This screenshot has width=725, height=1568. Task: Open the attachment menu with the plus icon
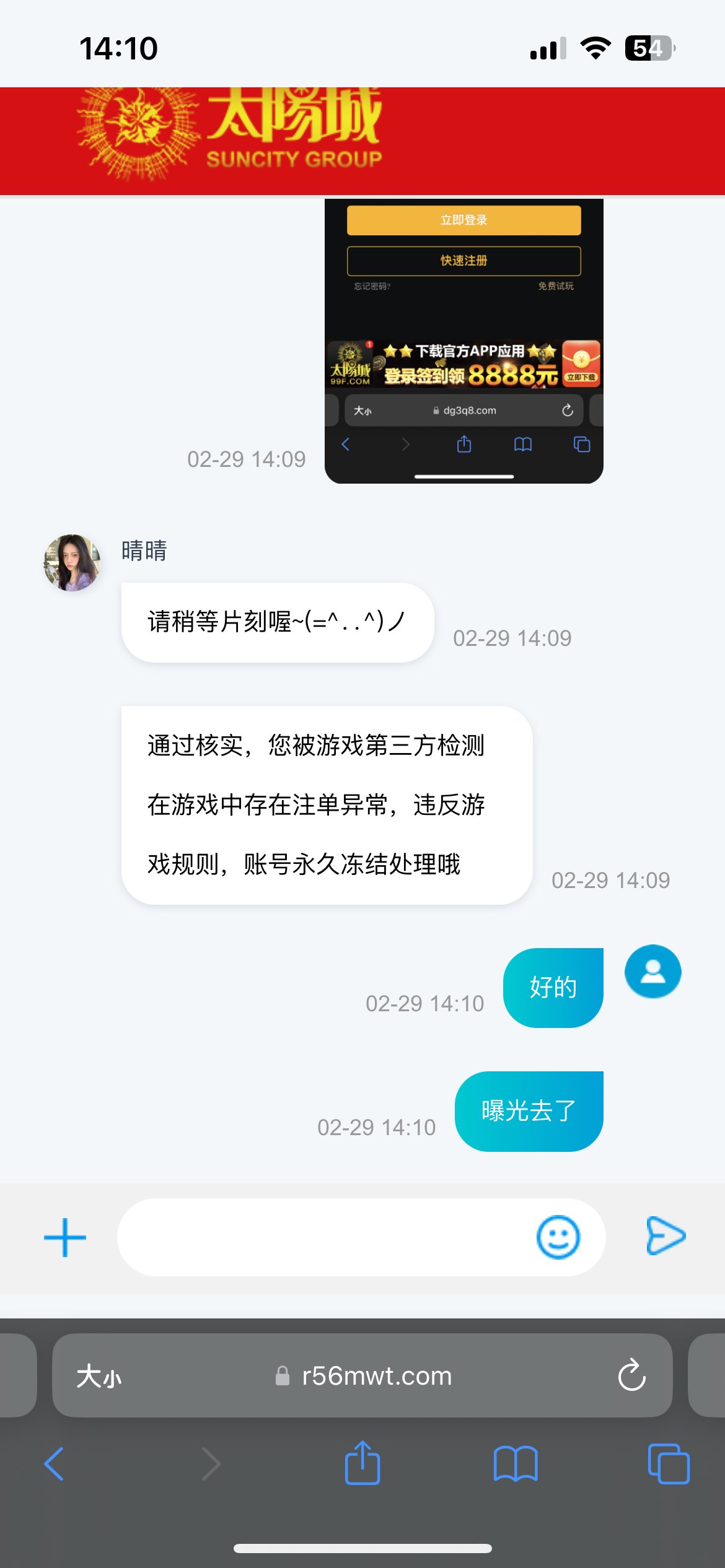[x=64, y=1237]
